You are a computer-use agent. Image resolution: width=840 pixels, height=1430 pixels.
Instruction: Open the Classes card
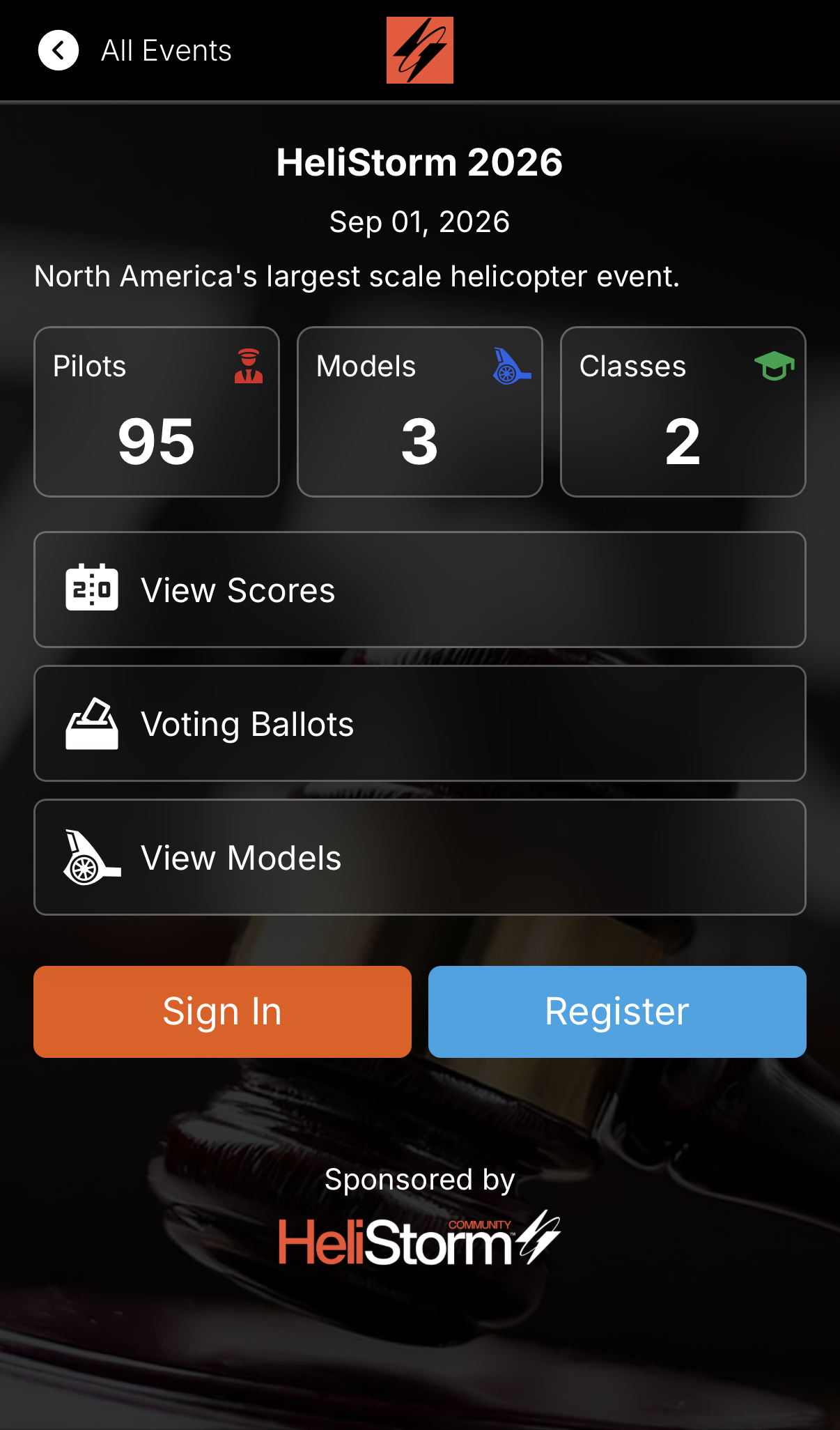pos(683,412)
